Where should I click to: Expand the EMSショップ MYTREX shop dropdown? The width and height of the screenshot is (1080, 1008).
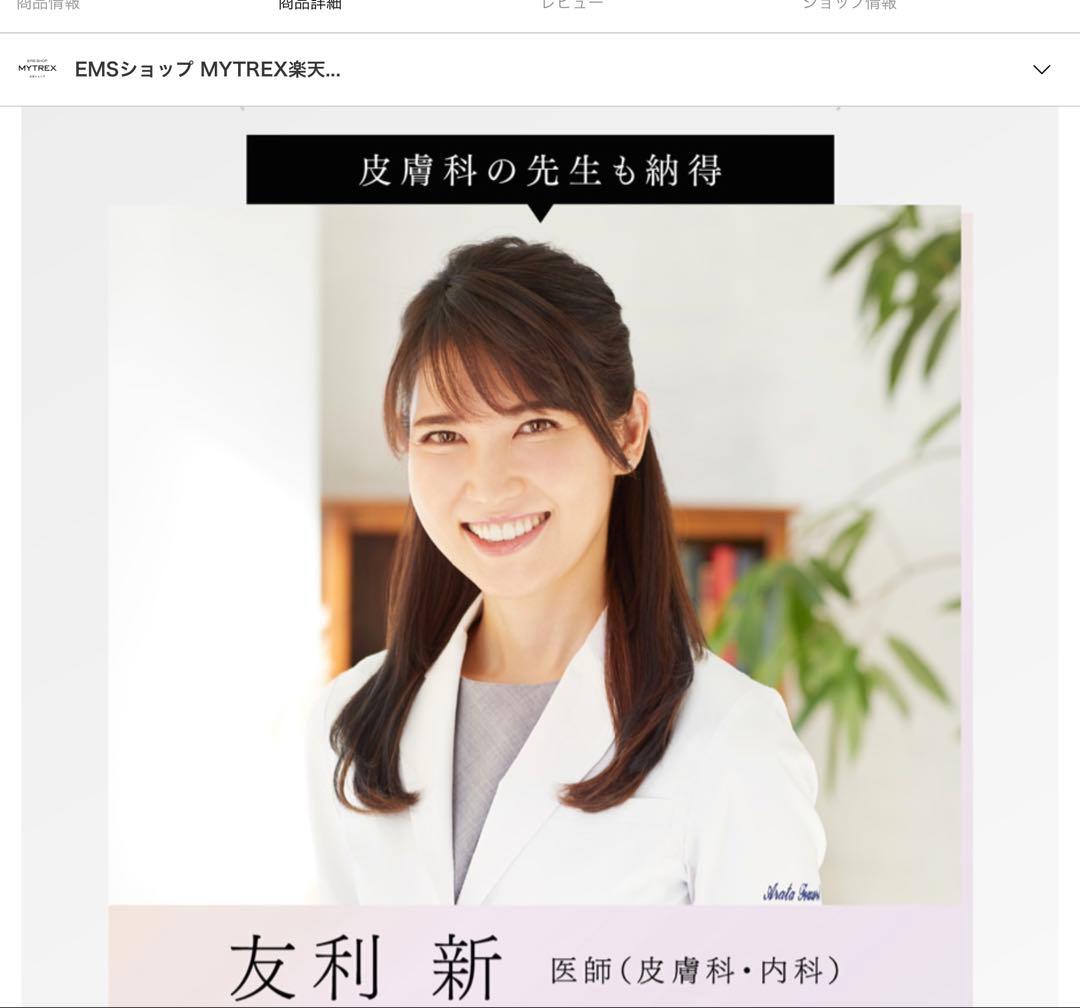tap(1041, 69)
